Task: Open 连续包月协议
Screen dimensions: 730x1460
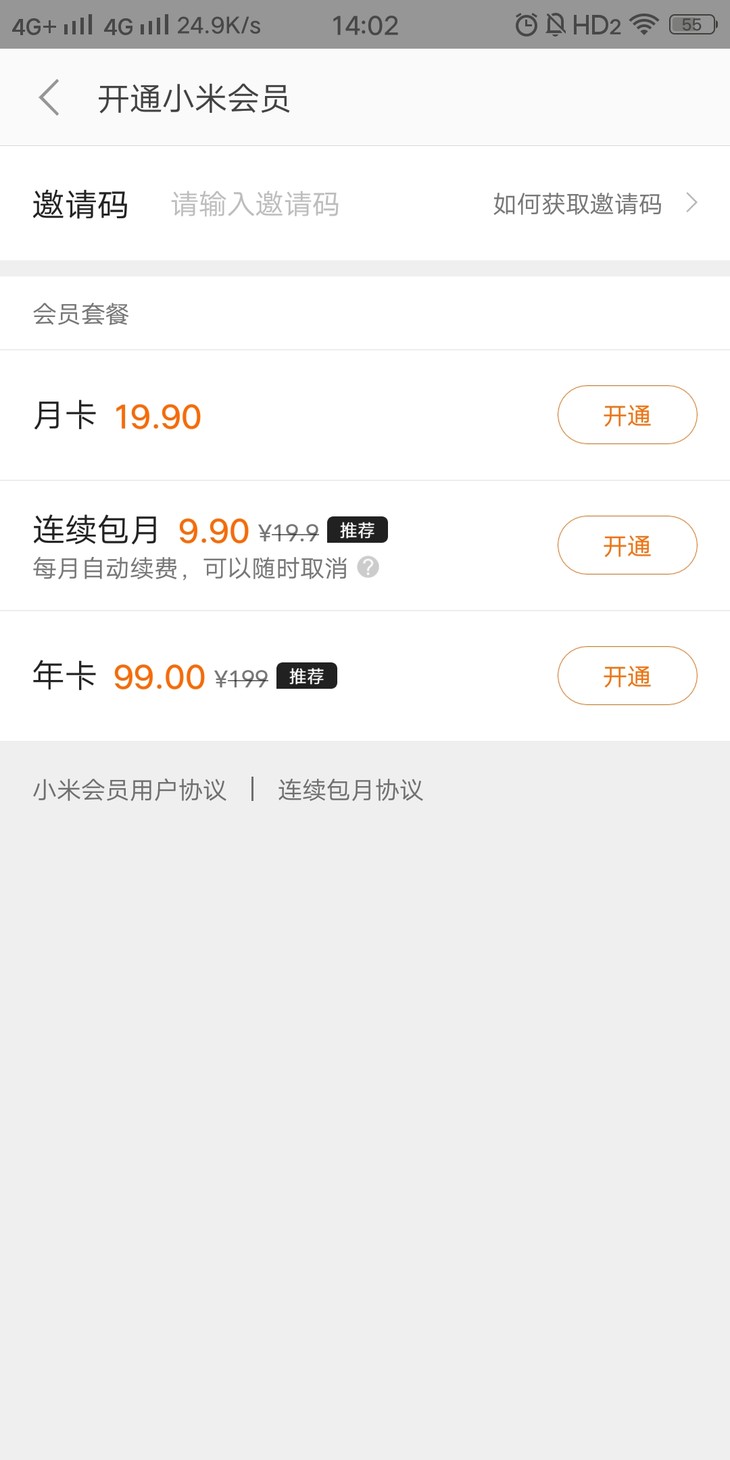Action: click(350, 790)
